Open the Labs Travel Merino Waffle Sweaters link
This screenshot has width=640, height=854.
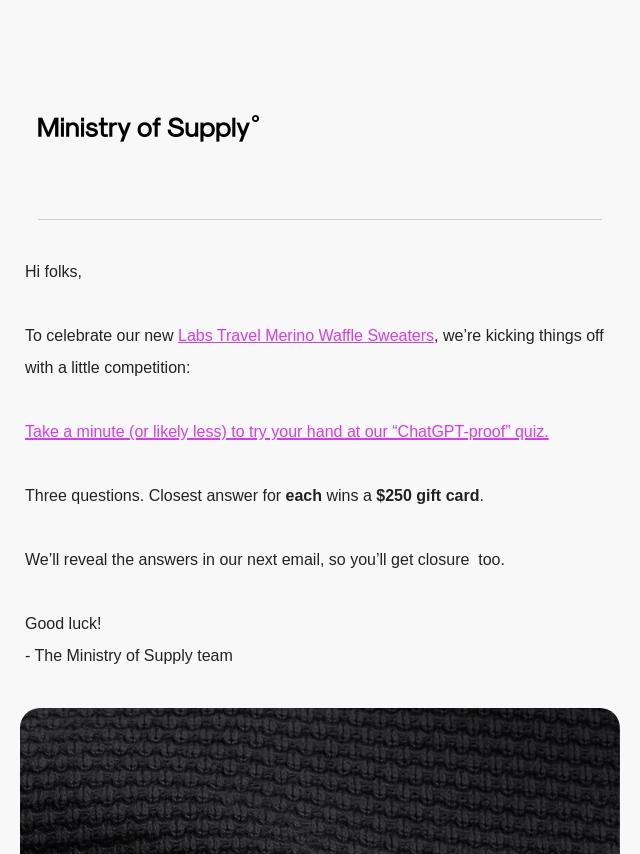(305, 336)
